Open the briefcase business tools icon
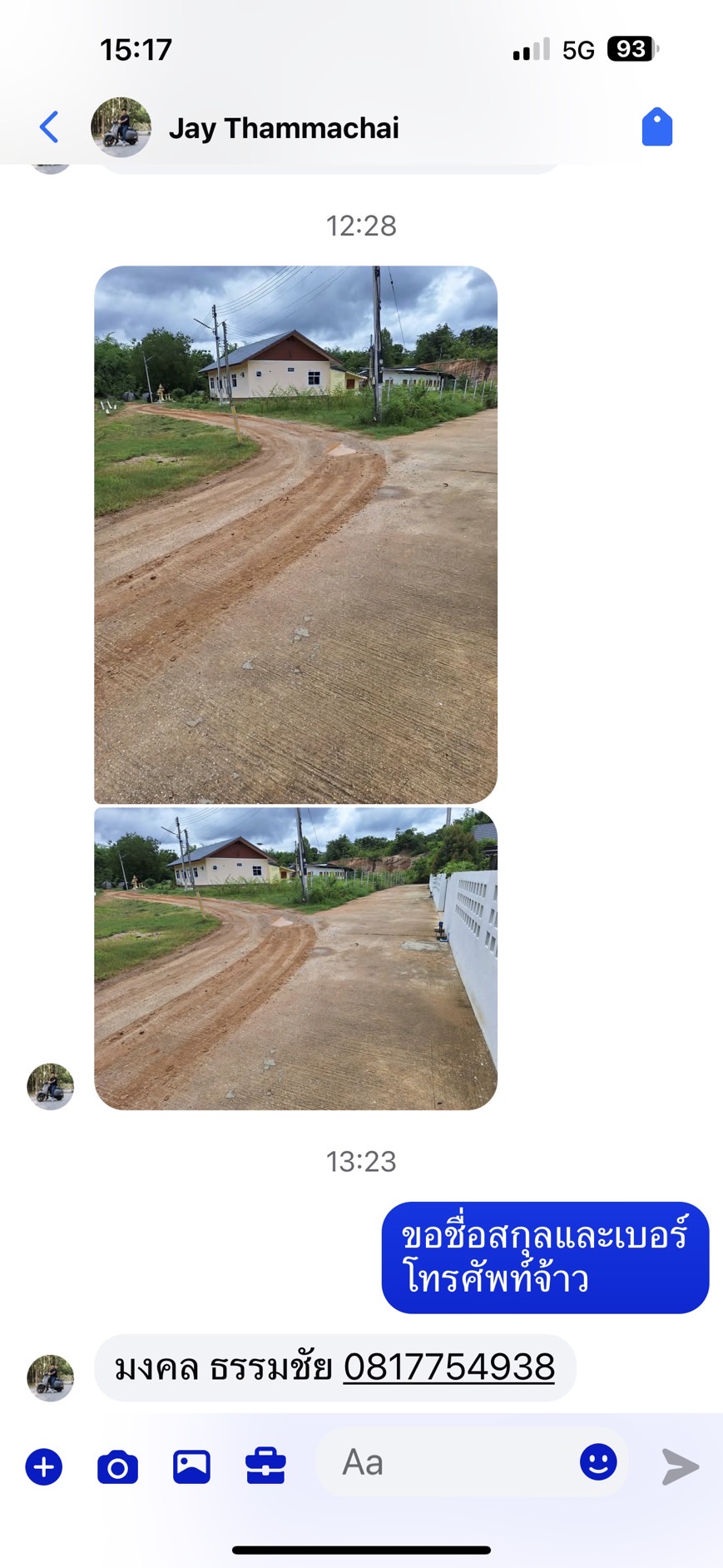The height and width of the screenshot is (1568, 723). click(x=265, y=1466)
